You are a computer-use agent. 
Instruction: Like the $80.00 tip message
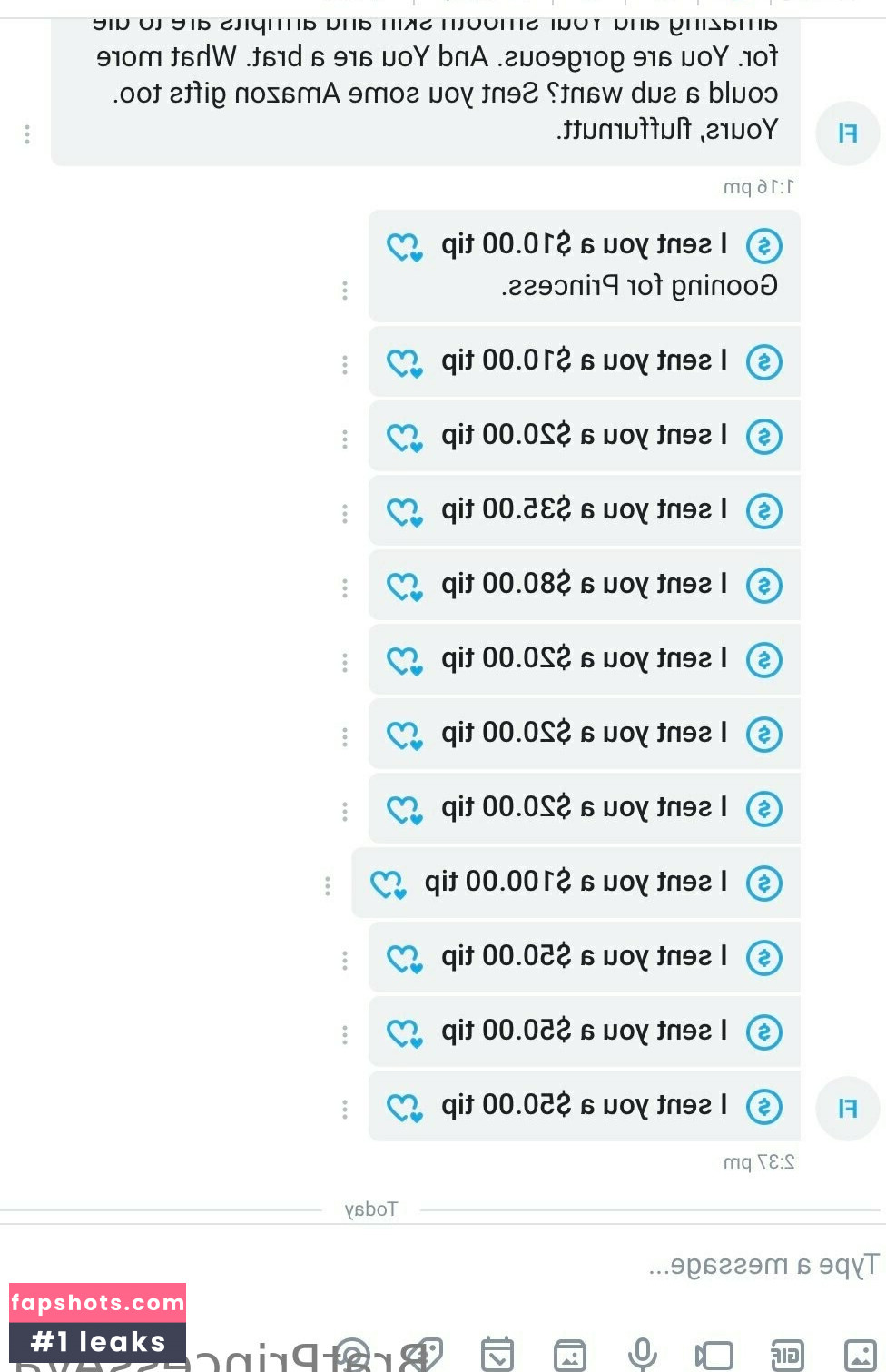click(405, 587)
